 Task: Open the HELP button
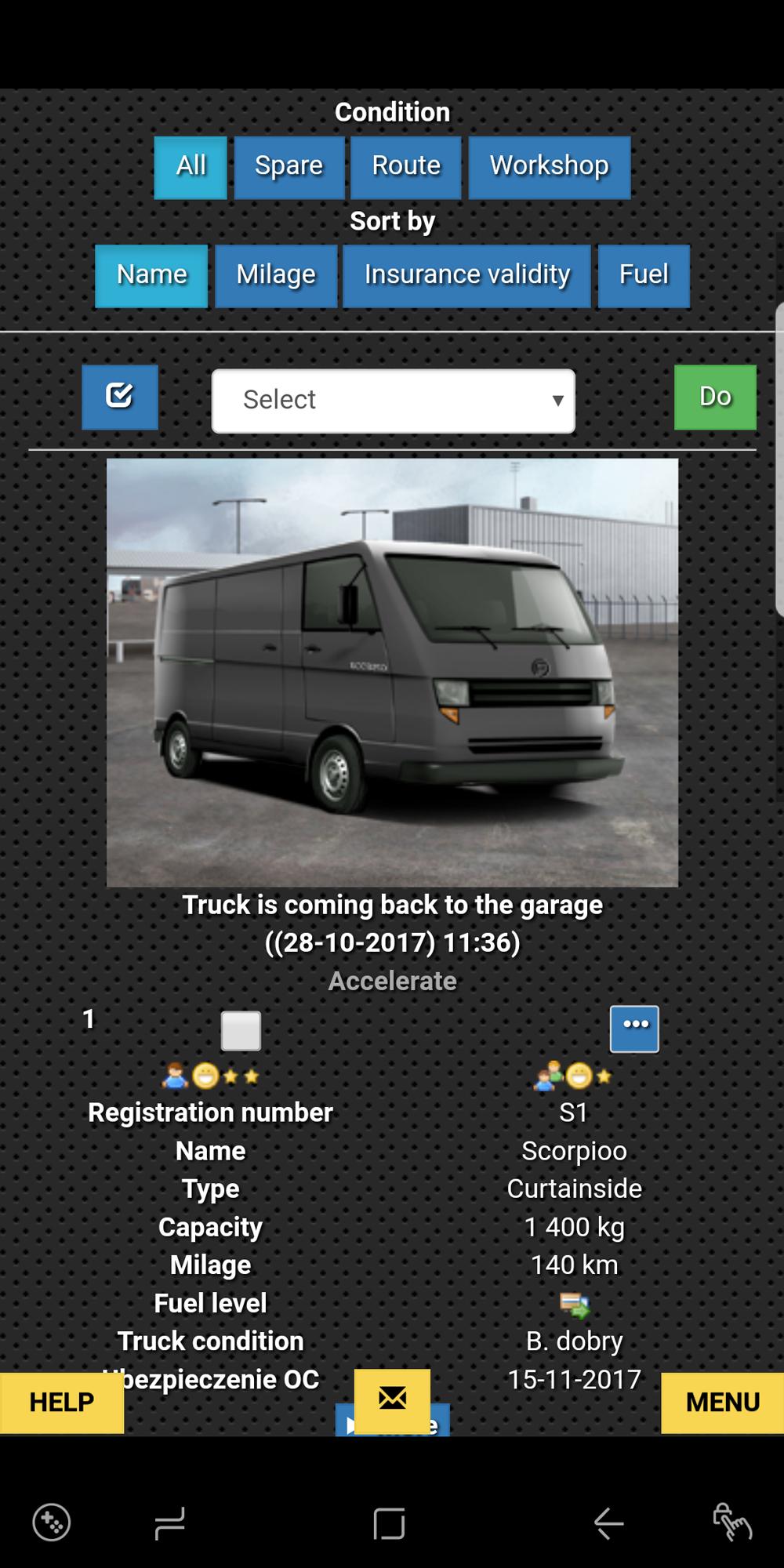(61, 1402)
